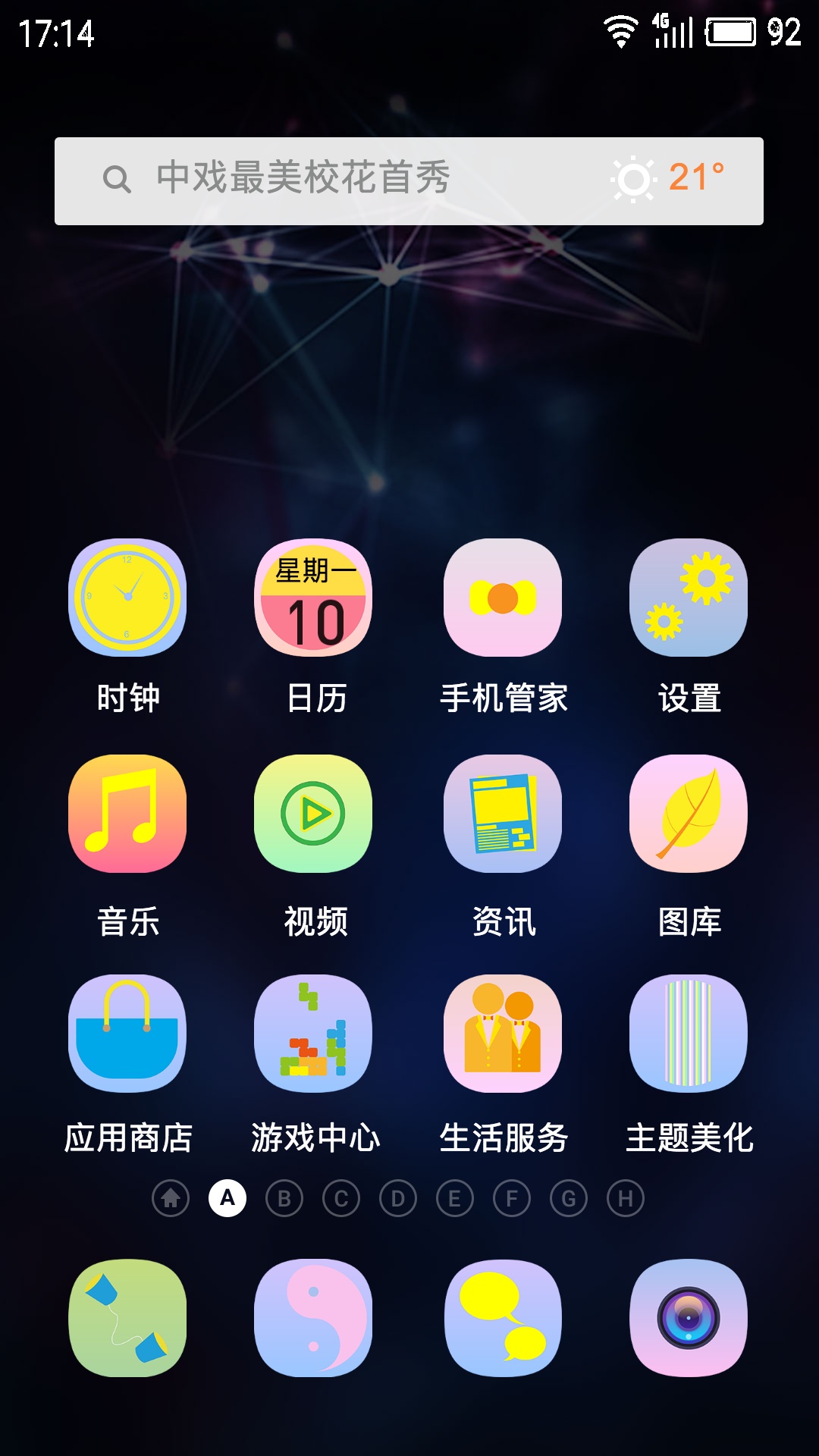Jump to page H indicator
Screen dimensions: 819x1456
pos(626,1198)
